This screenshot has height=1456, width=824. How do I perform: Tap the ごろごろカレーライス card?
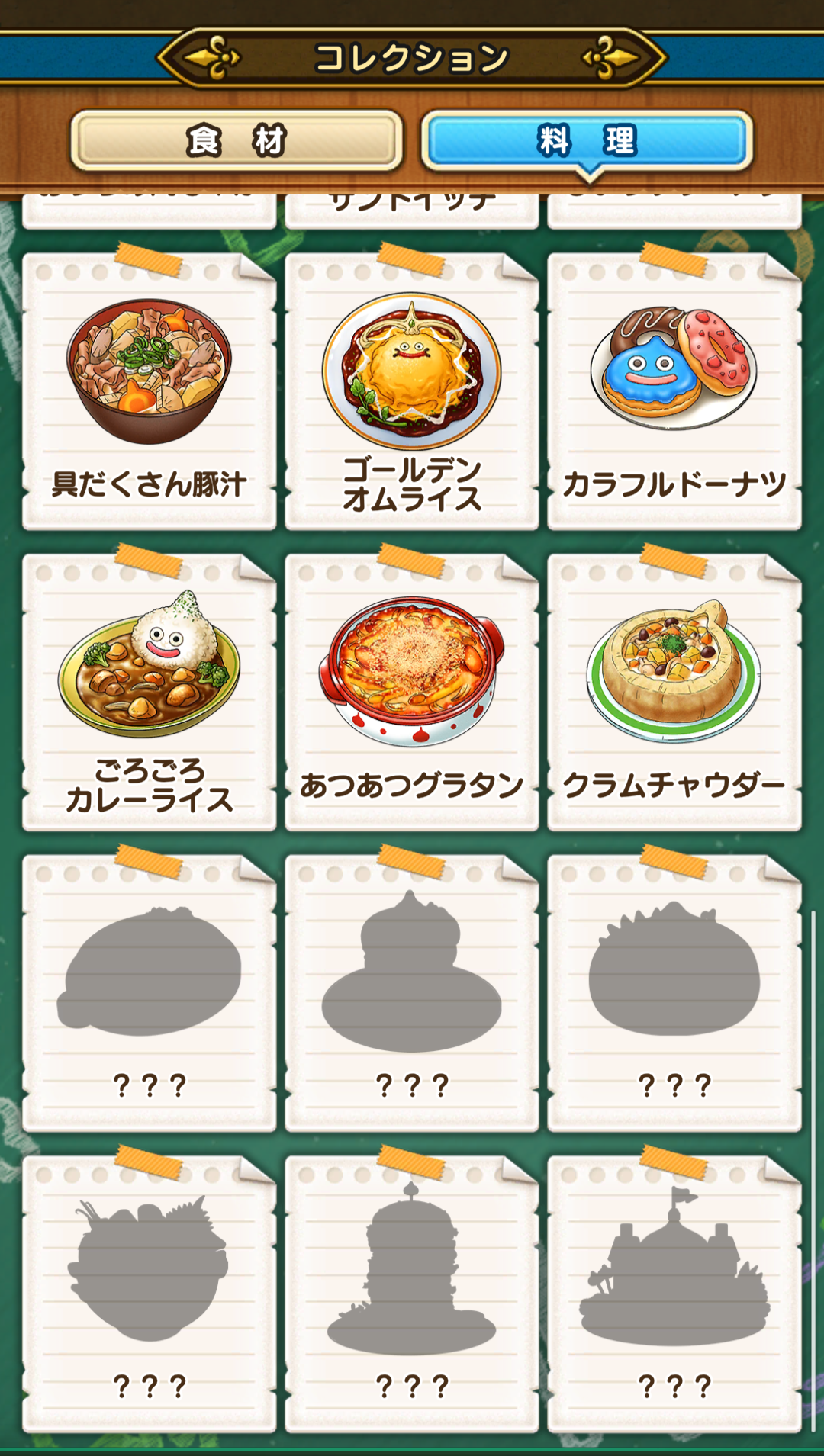click(150, 693)
